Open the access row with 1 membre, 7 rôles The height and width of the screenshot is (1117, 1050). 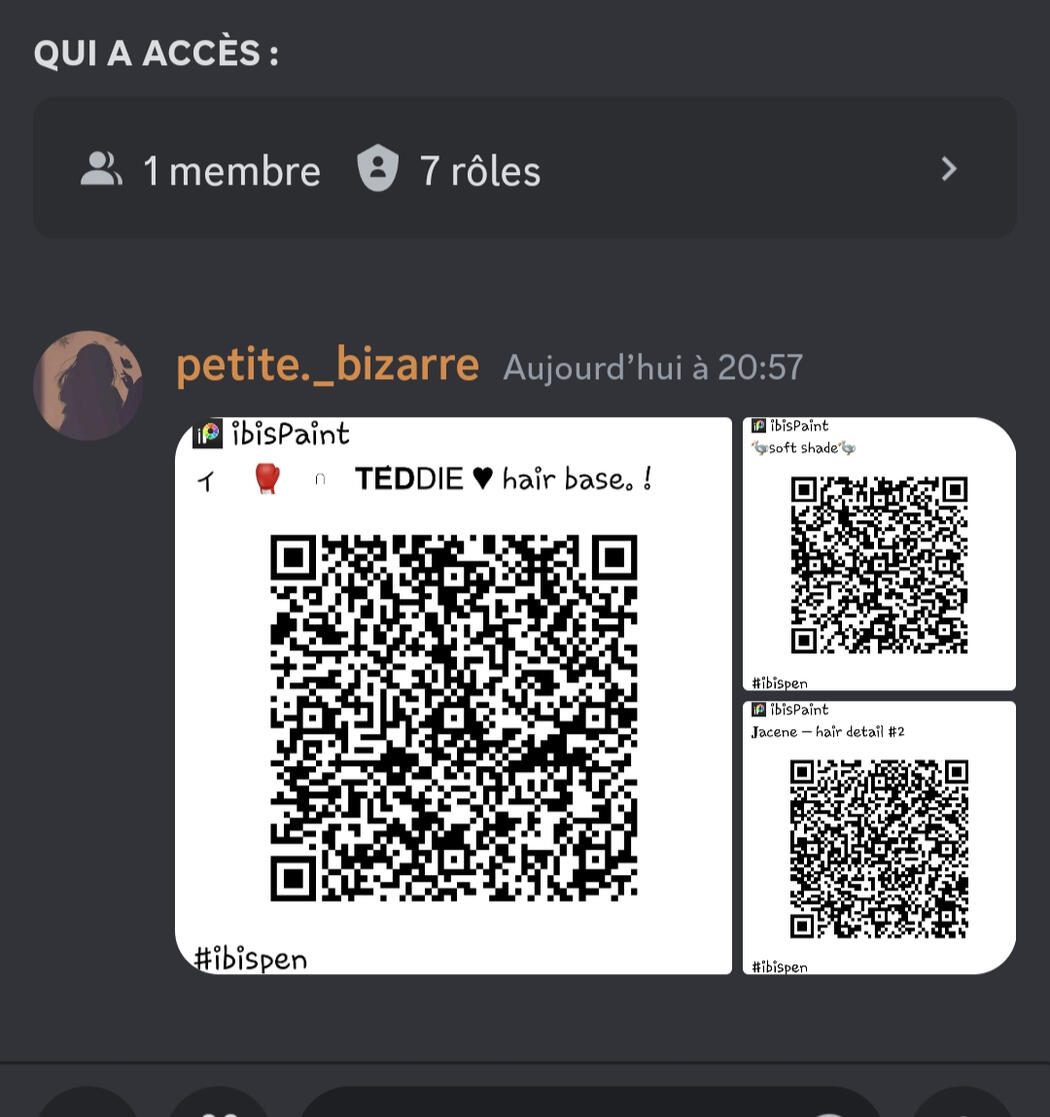[x=524, y=169]
